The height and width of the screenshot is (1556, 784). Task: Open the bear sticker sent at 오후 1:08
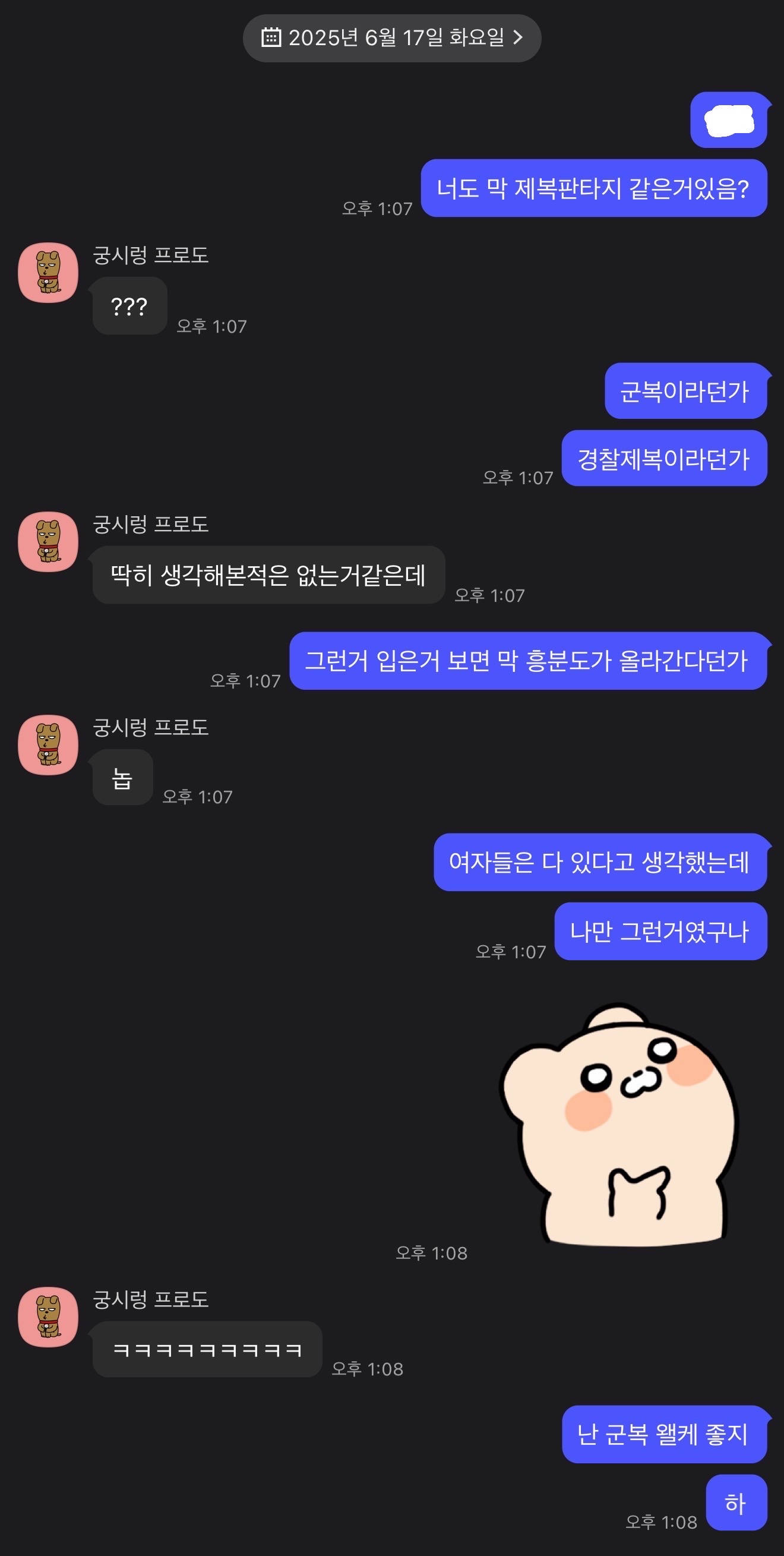[619, 1125]
